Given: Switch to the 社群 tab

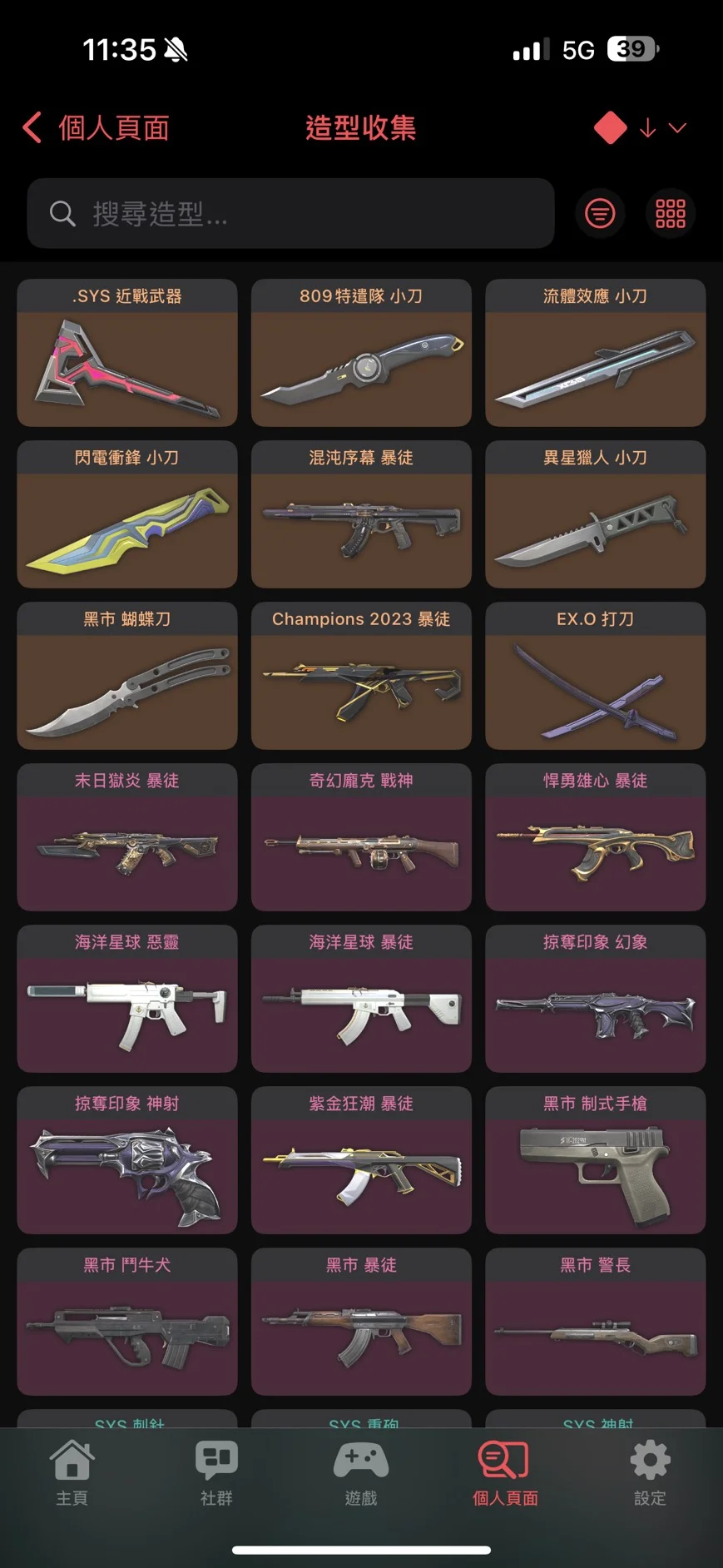Looking at the screenshot, I should [x=216, y=1473].
